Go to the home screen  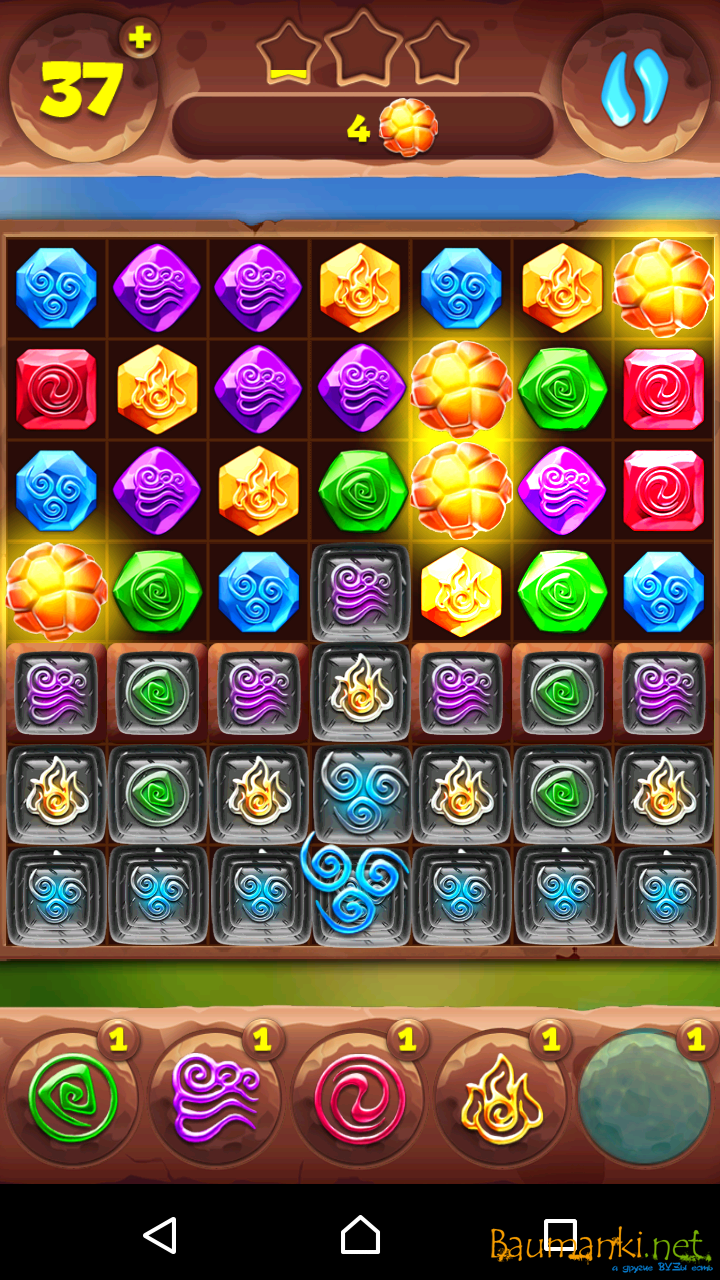360,1235
